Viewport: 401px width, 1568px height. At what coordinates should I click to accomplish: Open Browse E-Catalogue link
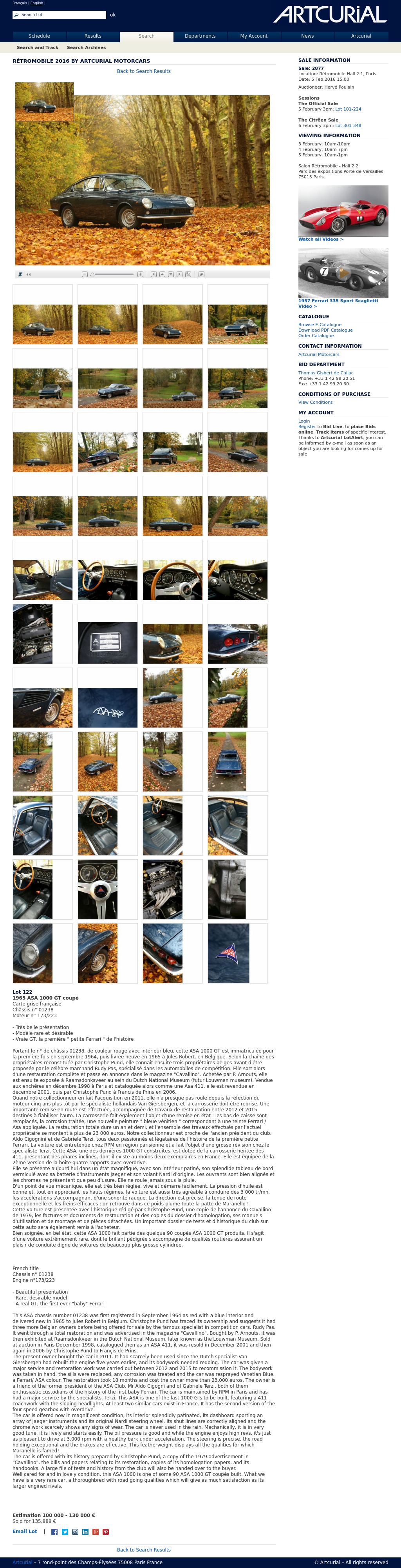coord(320,325)
